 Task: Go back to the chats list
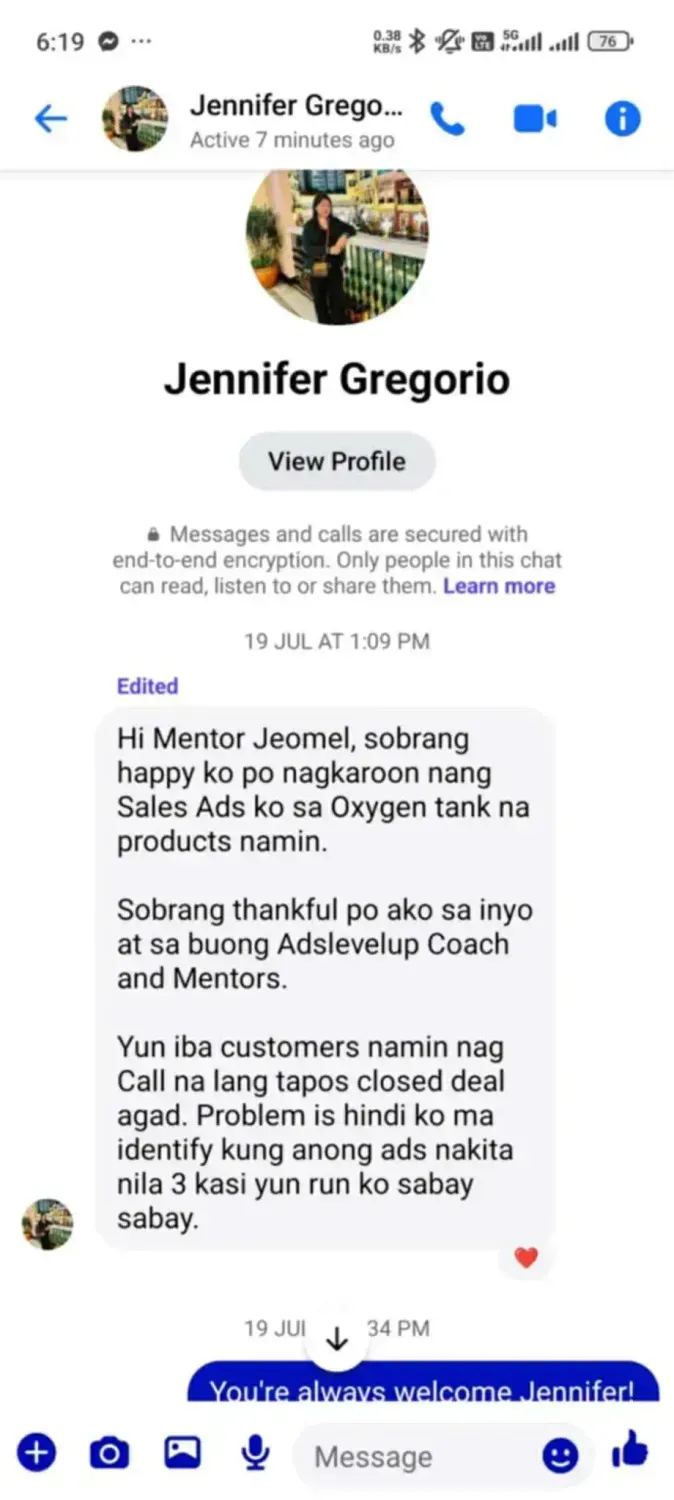50,119
